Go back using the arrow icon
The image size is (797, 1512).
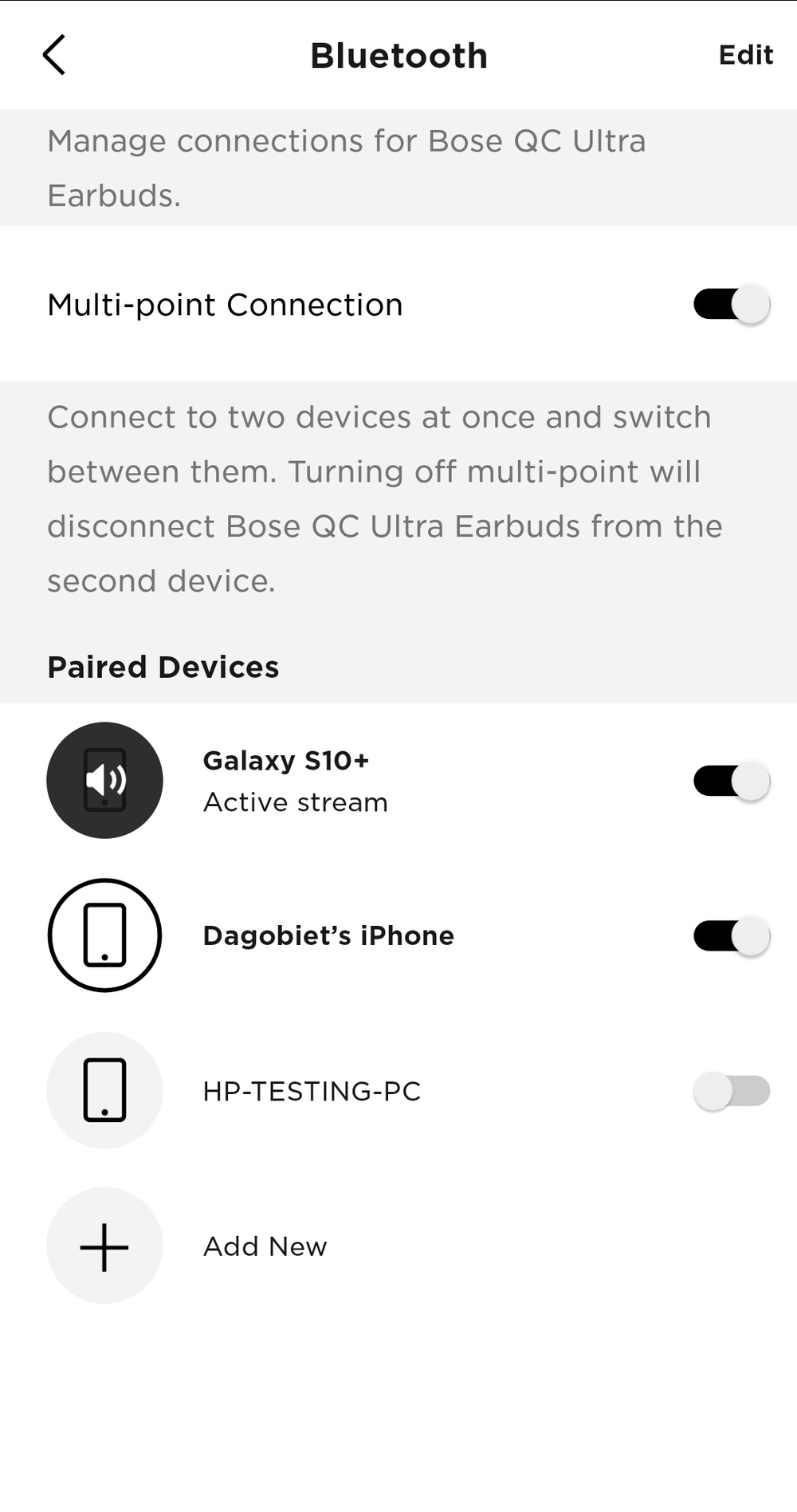[x=53, y=55]
